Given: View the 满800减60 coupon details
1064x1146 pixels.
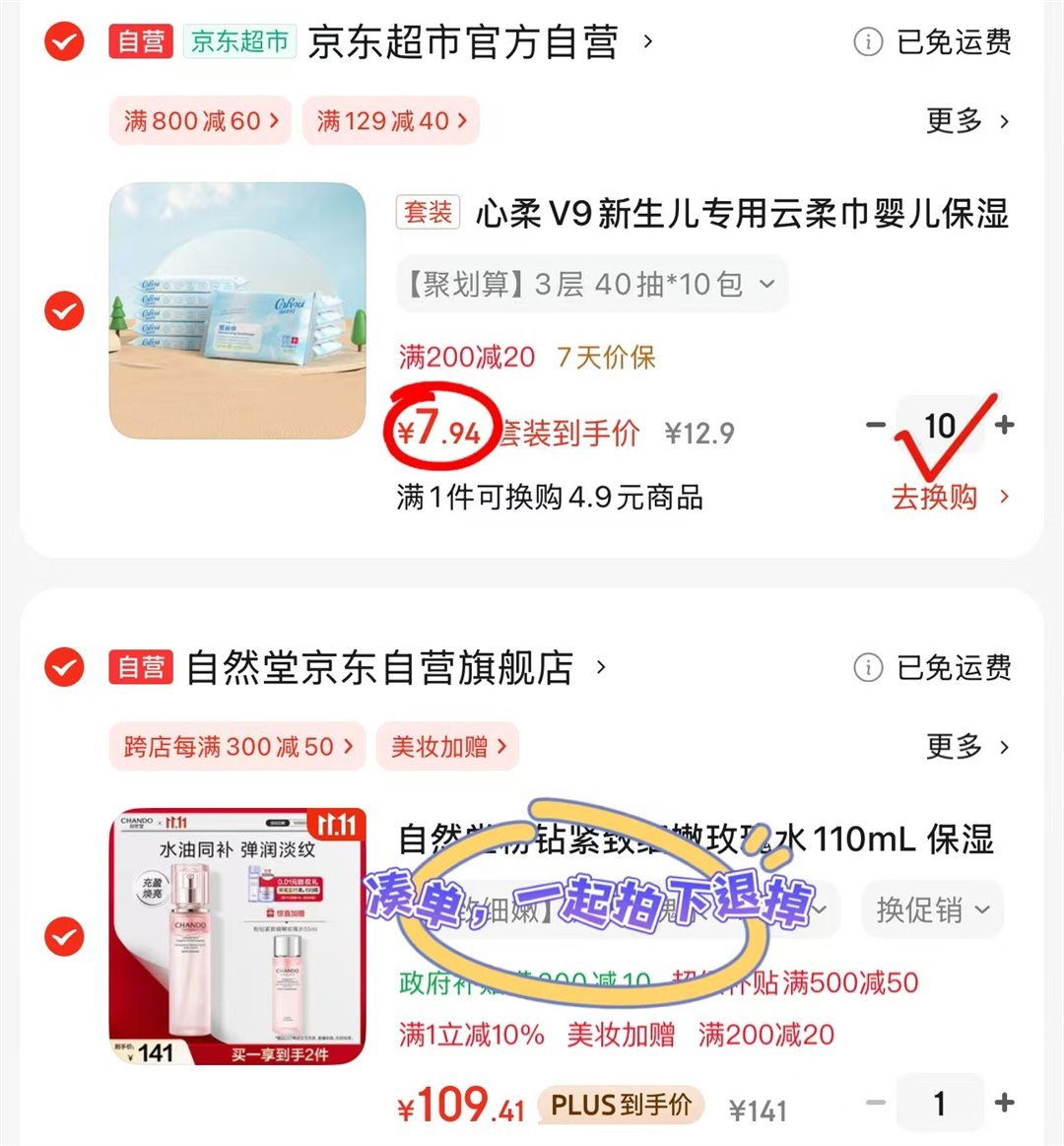Looking at the screenshot, I should (x=199, y=120).
